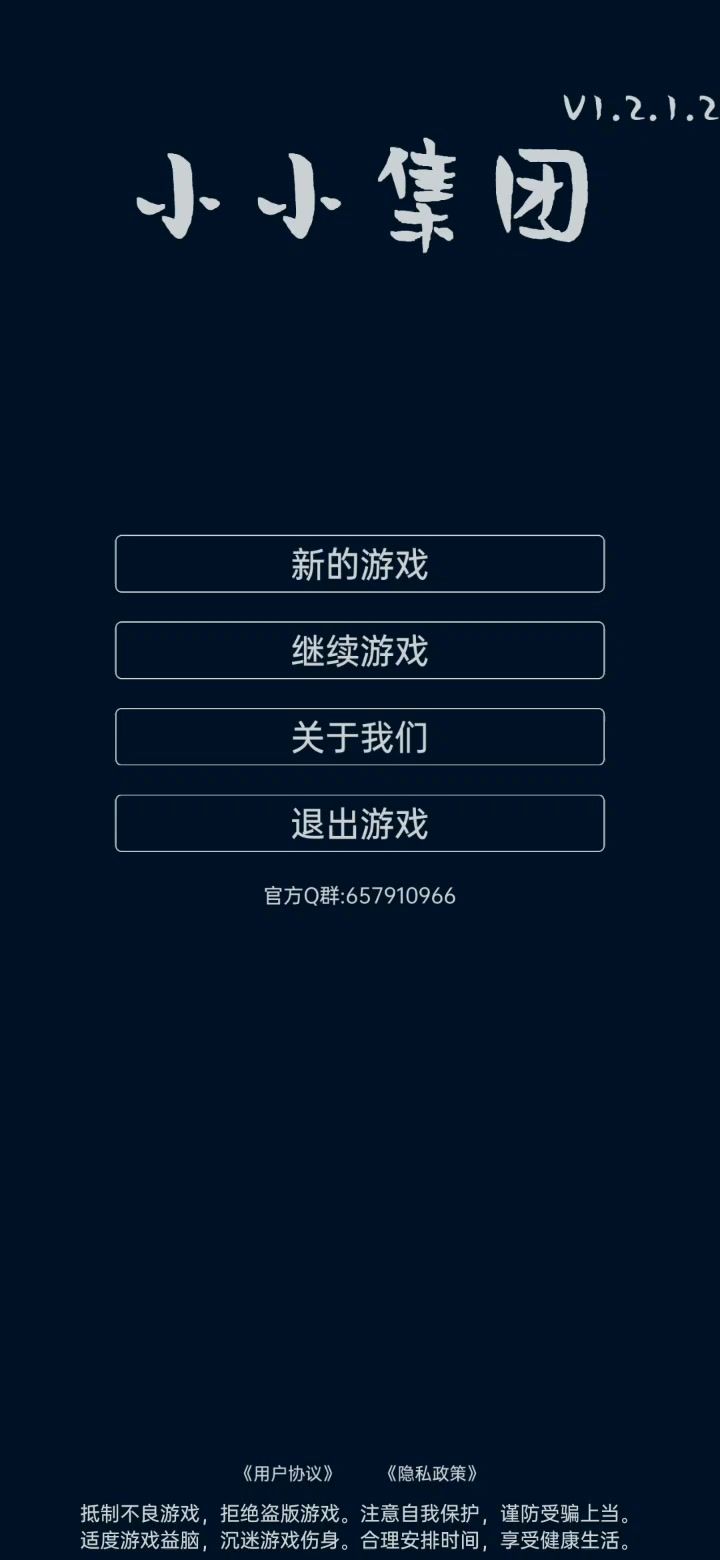Open the 《用户协议》 user agreement

tap(288, 1473)
